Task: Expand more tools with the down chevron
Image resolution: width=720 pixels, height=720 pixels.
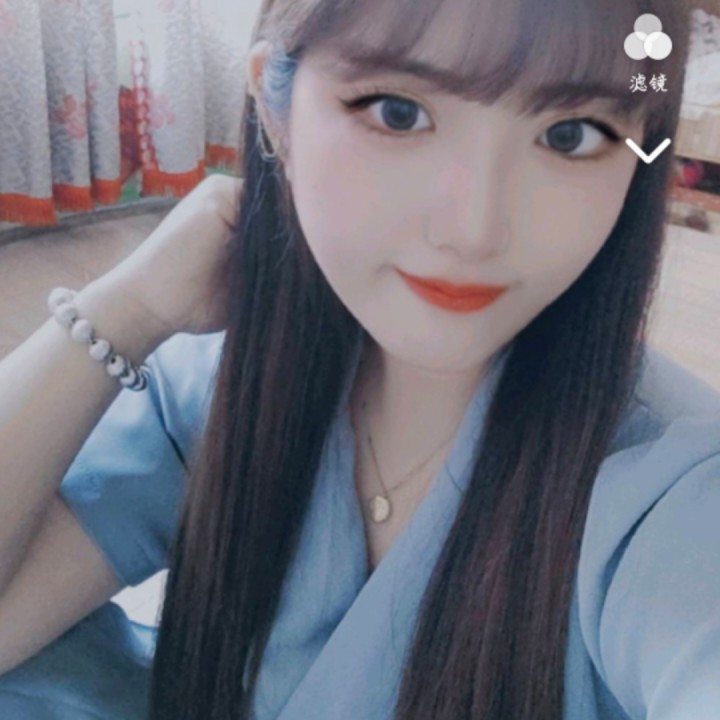Action: (647, 151)
